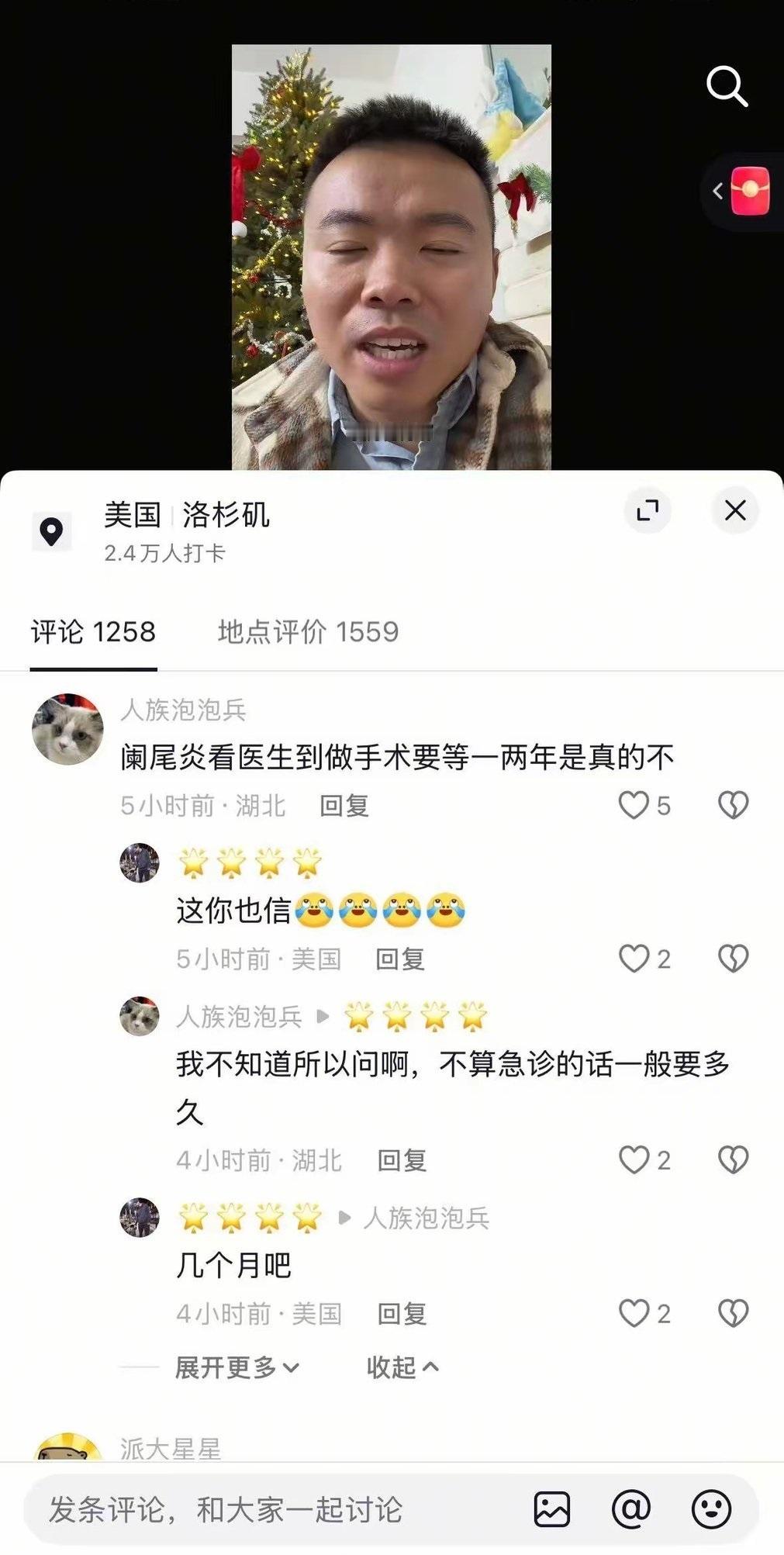This screenshot has width=784, height=1555.
Task: Like the reply 这你也信
Action: 636,960
